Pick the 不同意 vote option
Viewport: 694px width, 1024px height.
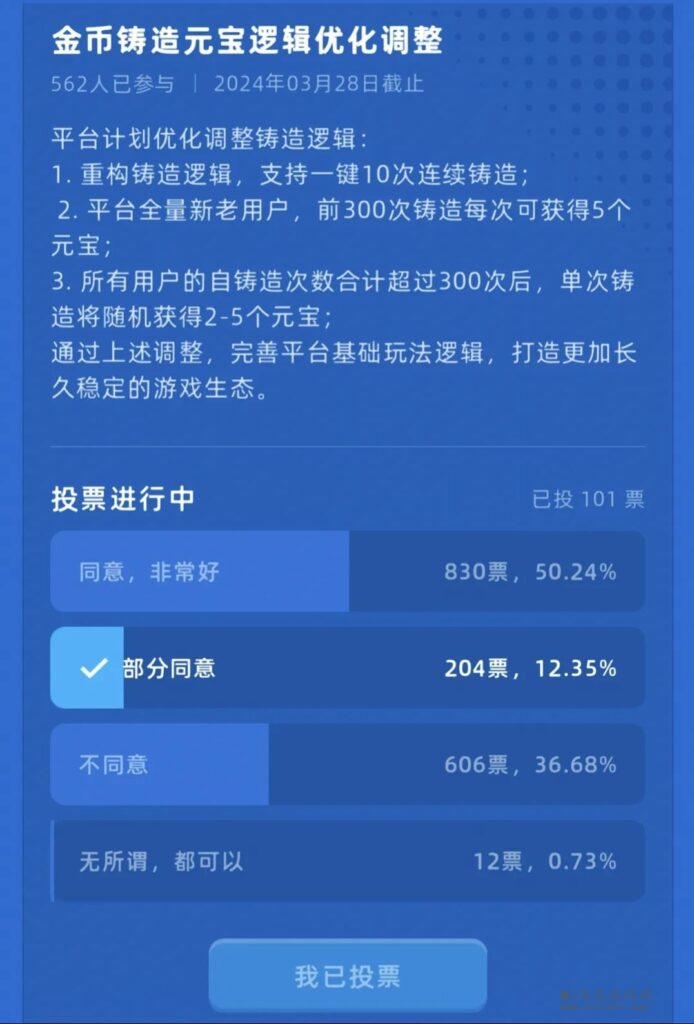(347, 765)
